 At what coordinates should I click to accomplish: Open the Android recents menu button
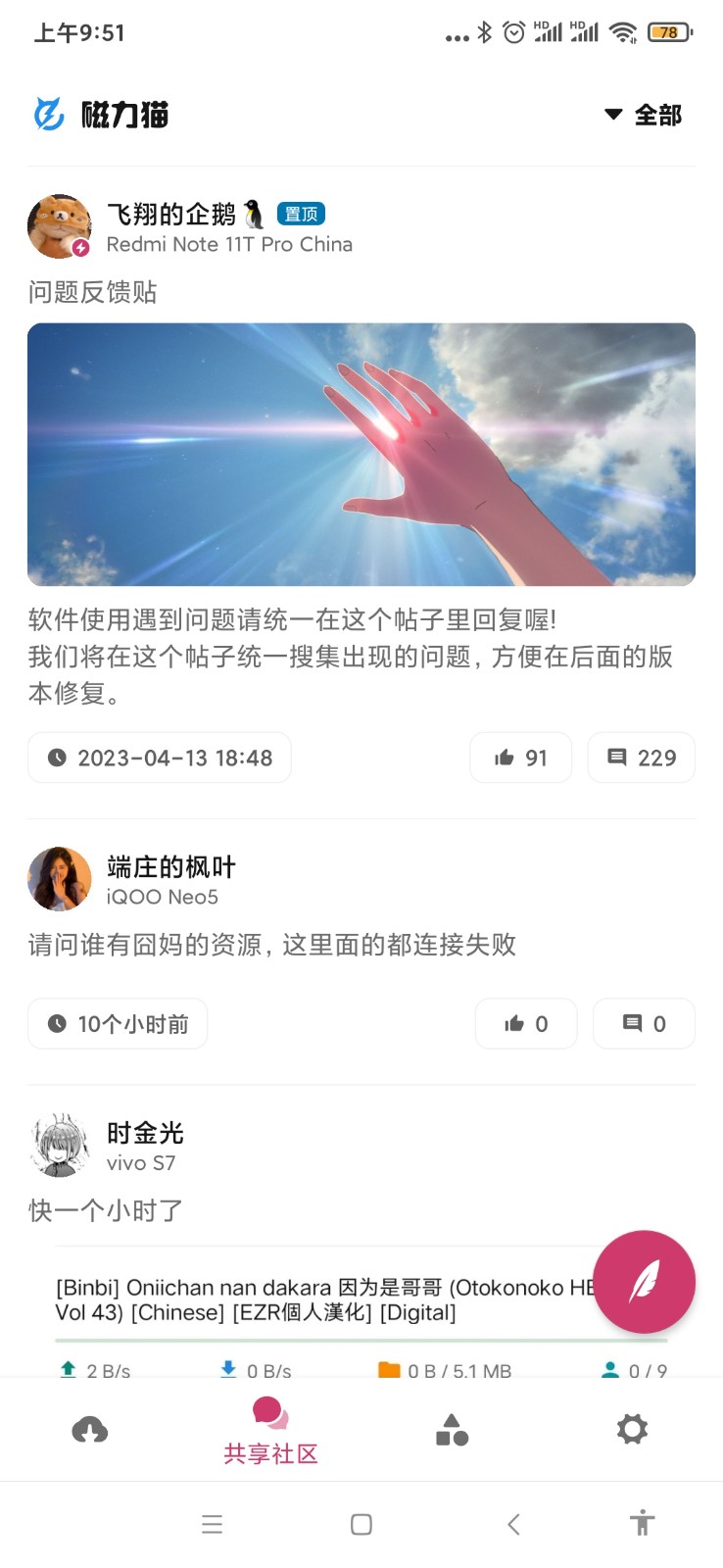[x=212, y=1524]
